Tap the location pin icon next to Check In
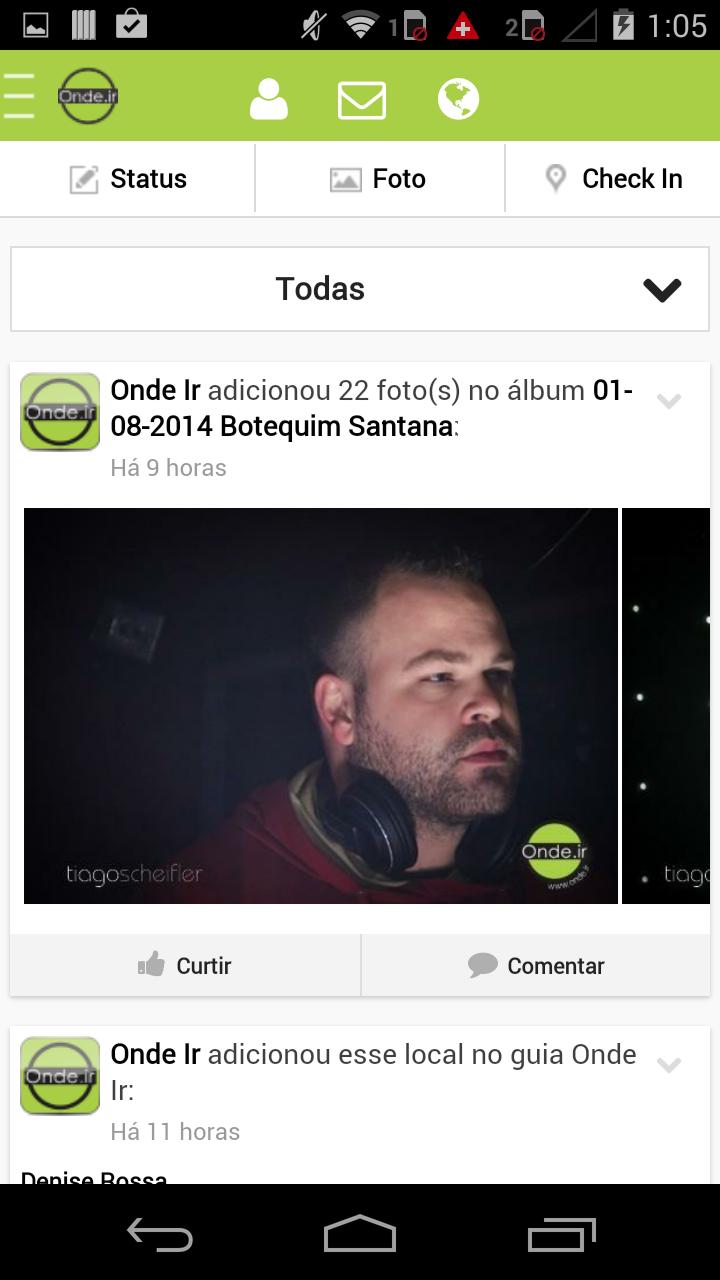Image resolution: width=720 pixels, height=1280 pixels. pyautogui.click(x=556, y=177)
